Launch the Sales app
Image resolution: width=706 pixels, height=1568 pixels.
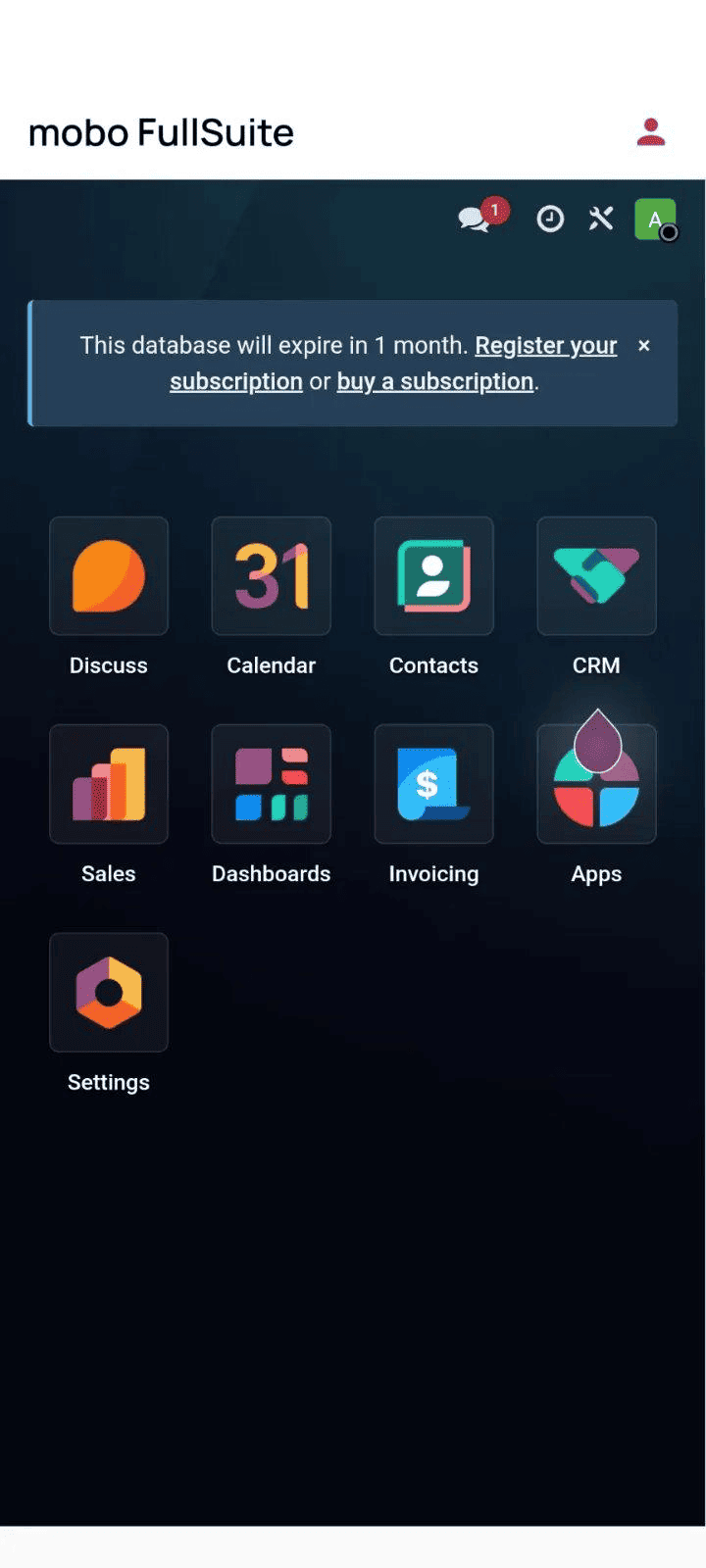click(109, 784)
